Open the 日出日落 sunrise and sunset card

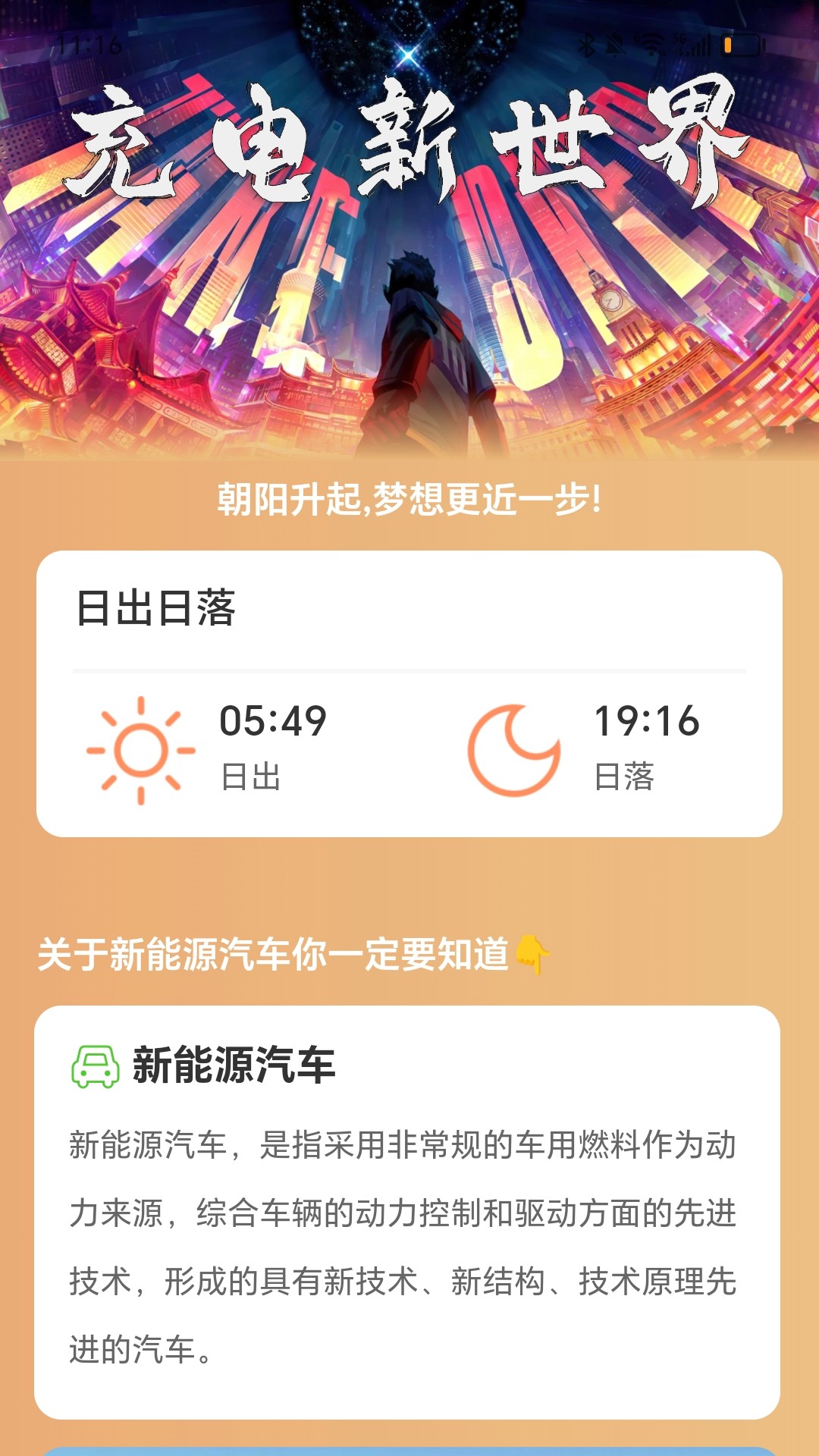click(409, 693)
